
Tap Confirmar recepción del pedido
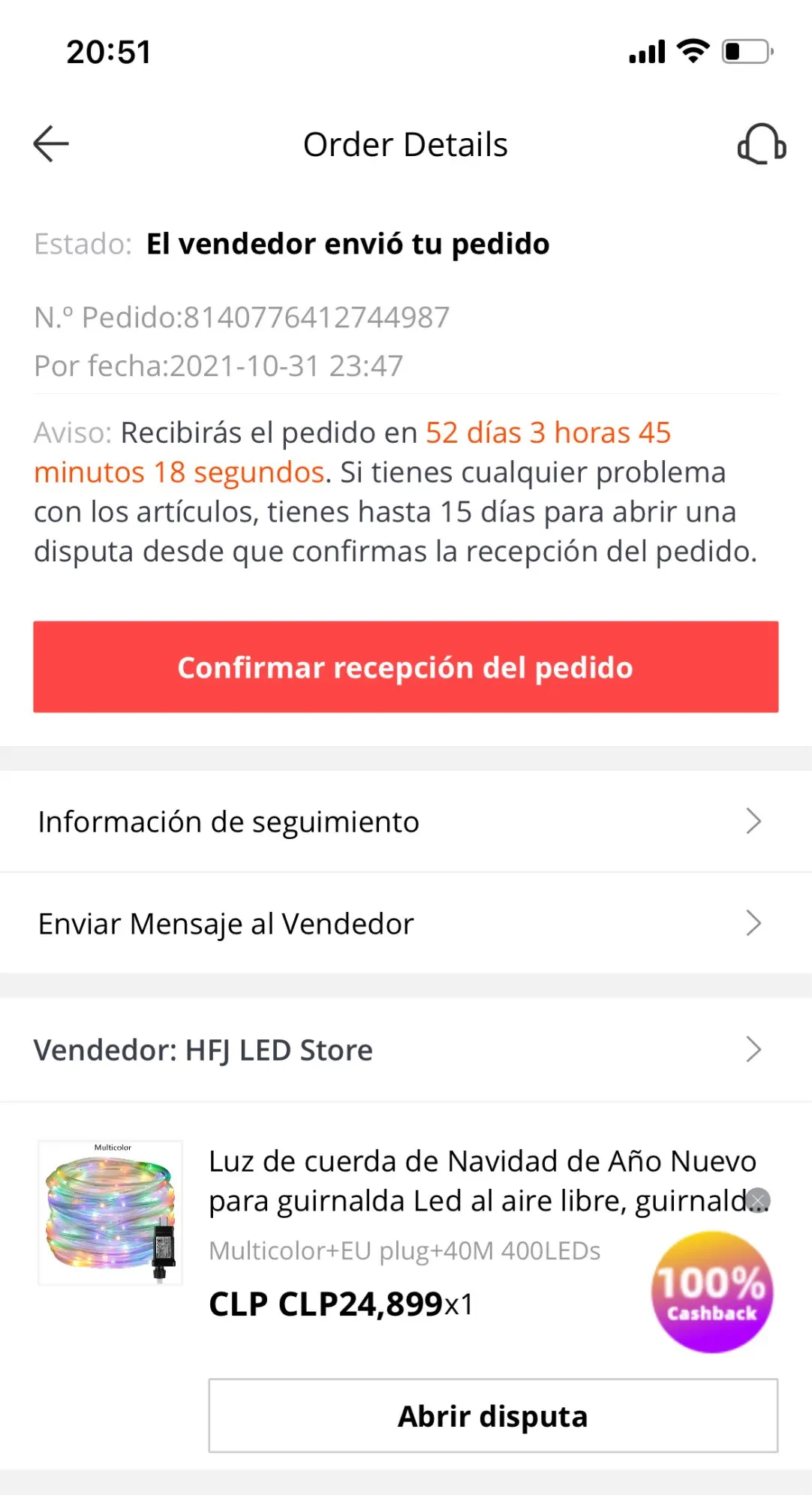pos(405,666)
